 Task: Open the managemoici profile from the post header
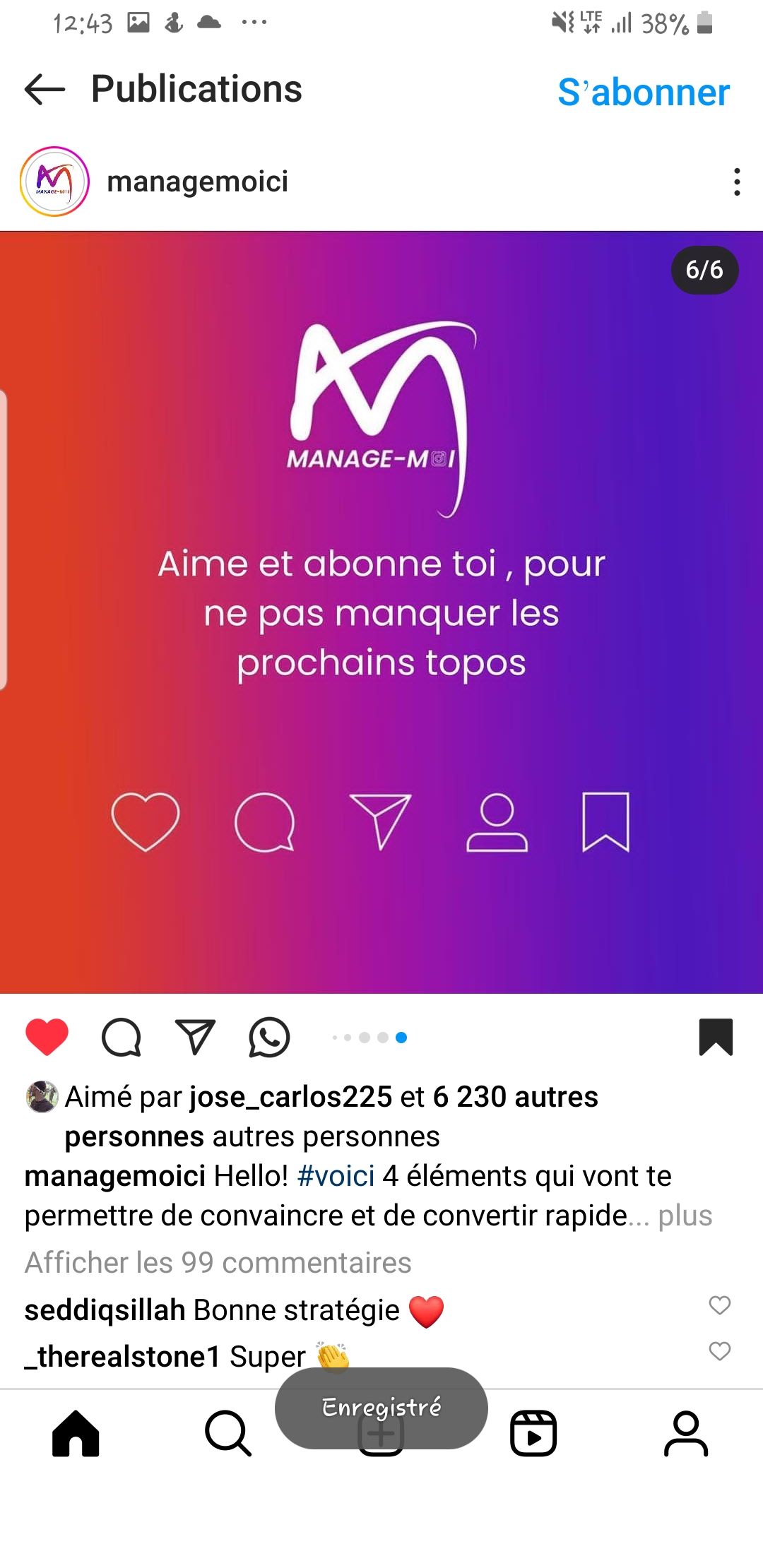click(197, 182)
